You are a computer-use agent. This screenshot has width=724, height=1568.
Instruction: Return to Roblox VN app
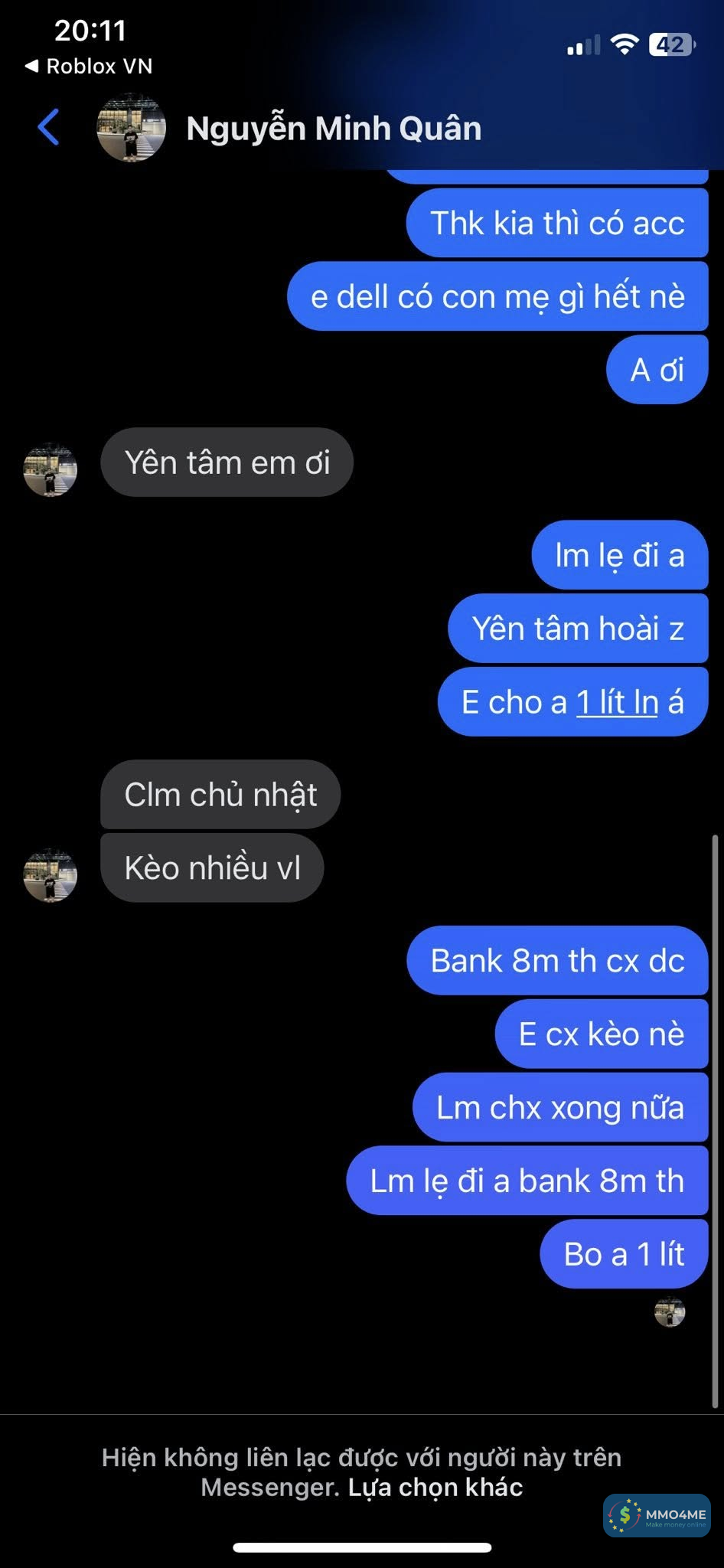pos(89,67)
